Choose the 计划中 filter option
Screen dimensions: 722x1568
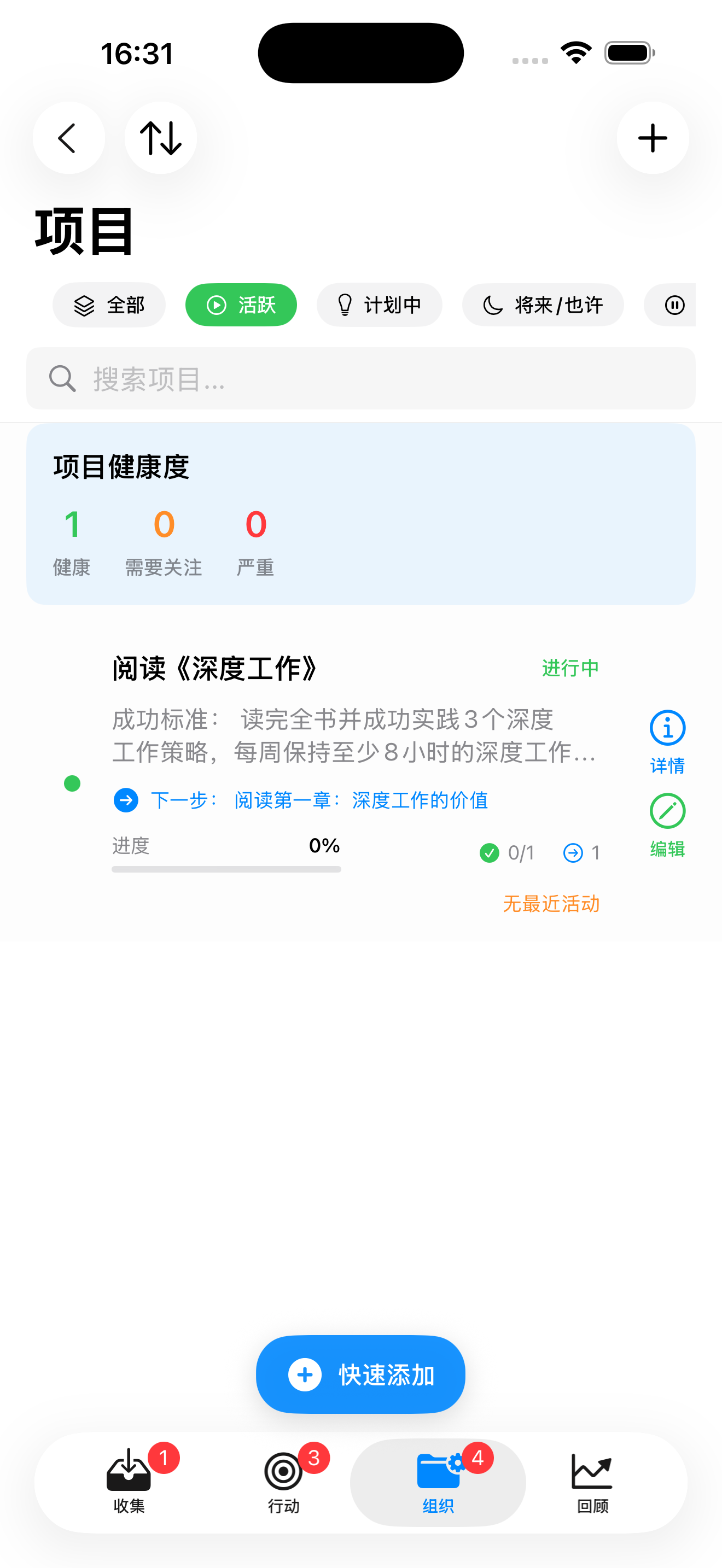(379, 305)
